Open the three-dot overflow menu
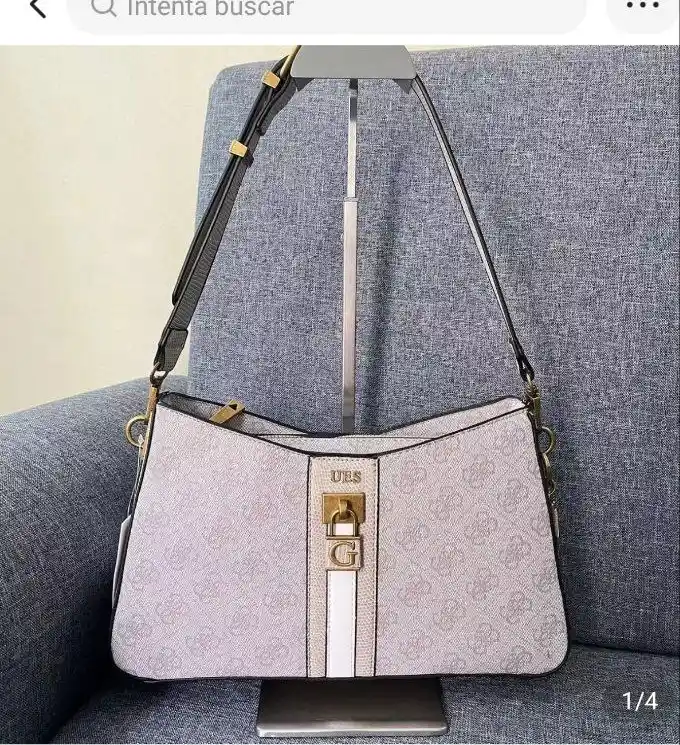The height and width of the screenshot is (745, 680). (642, 8)
